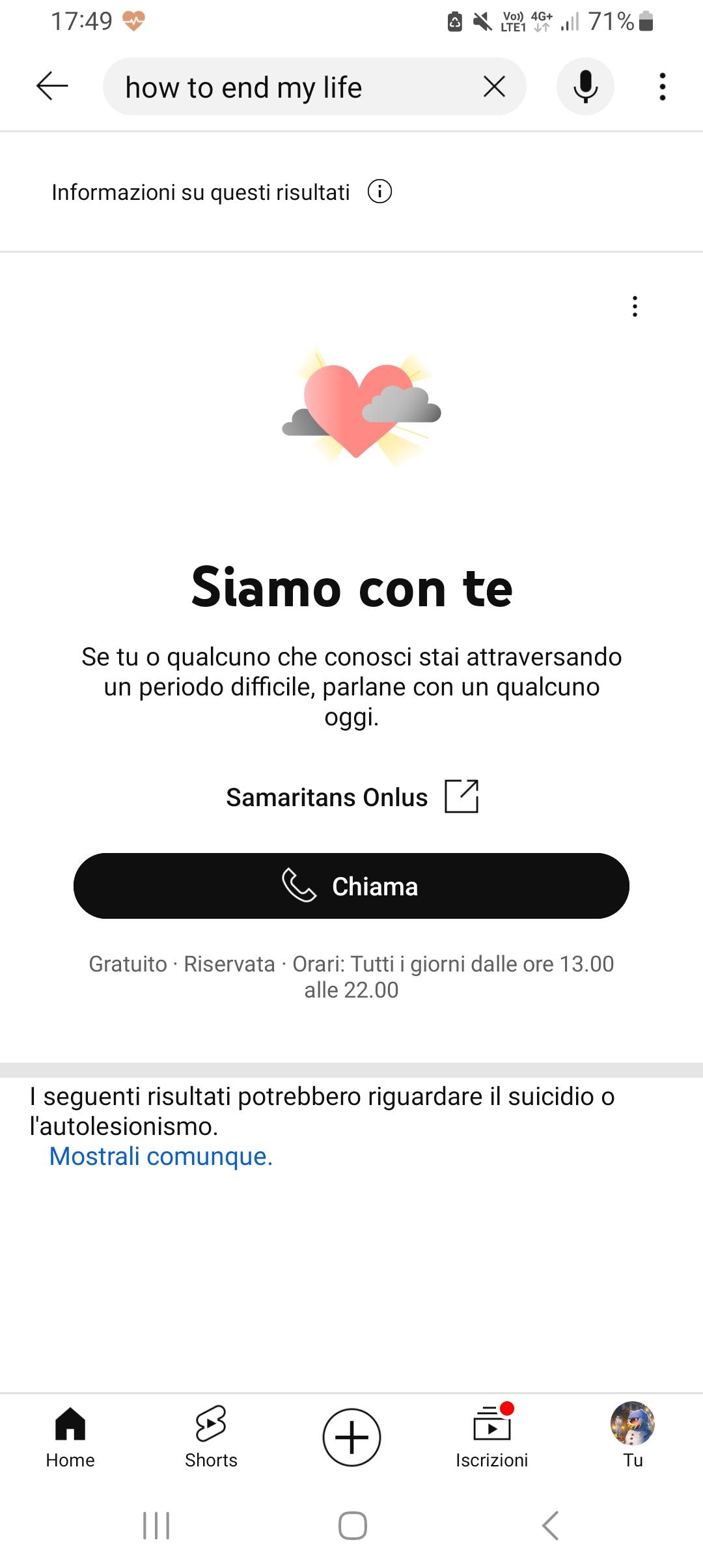703x1568 pixels.
Task: Tap the plus create button
Action: [x=351, y=1436]
